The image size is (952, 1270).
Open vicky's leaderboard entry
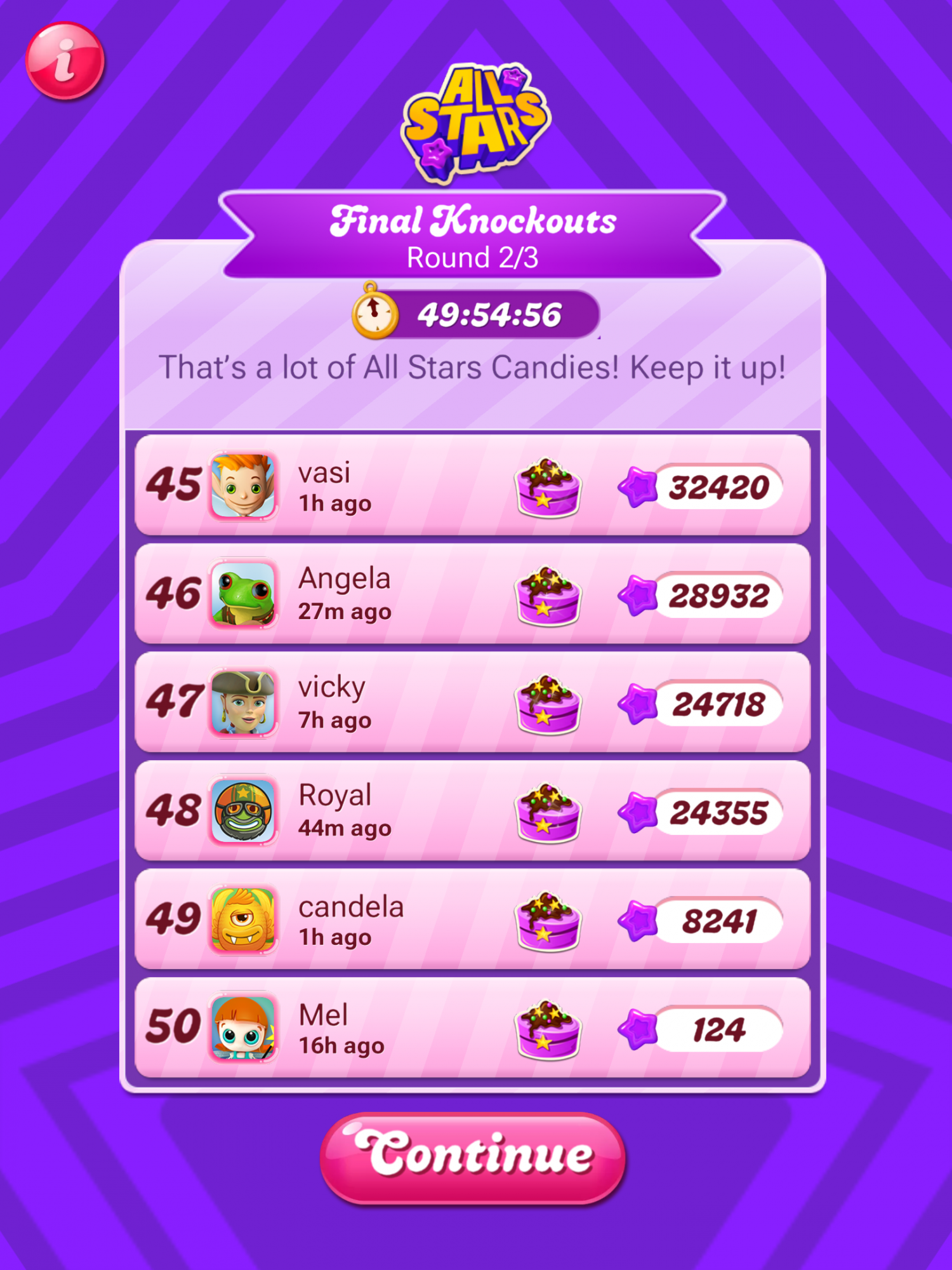pos(472,703)
